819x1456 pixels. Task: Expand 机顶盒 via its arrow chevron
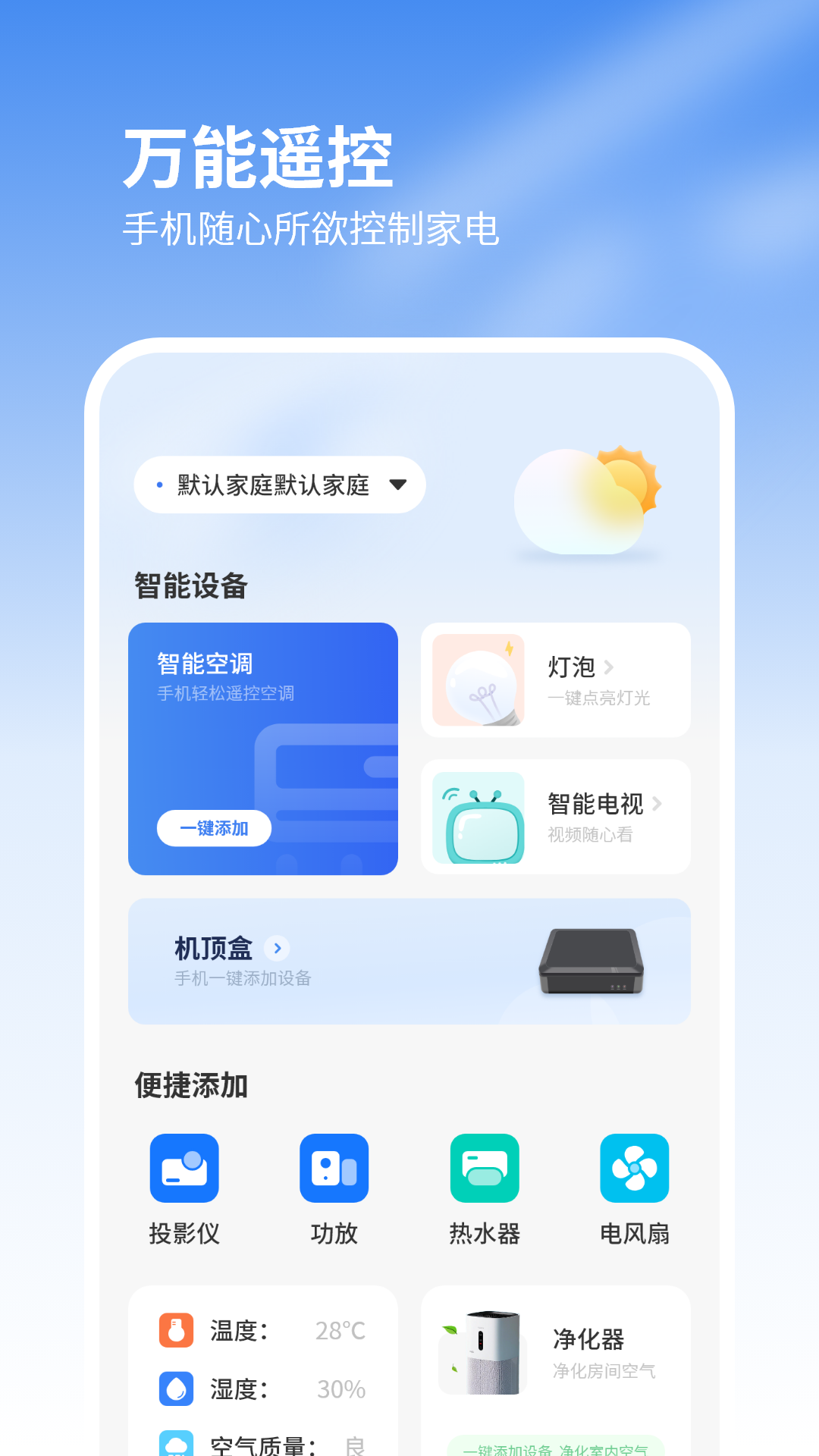click(278, 949)
